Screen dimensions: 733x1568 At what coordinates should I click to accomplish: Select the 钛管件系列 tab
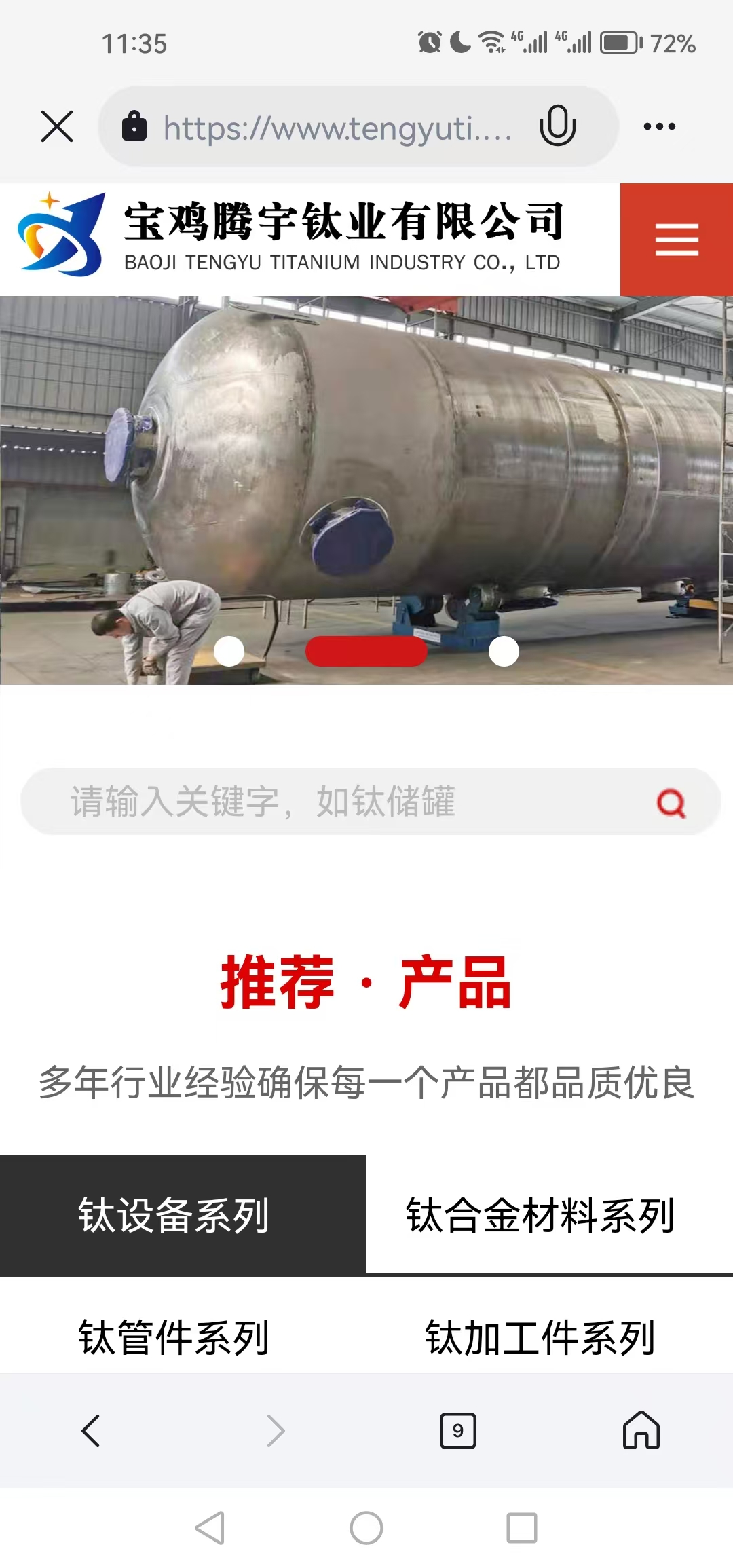click(x=174, y=1337)
